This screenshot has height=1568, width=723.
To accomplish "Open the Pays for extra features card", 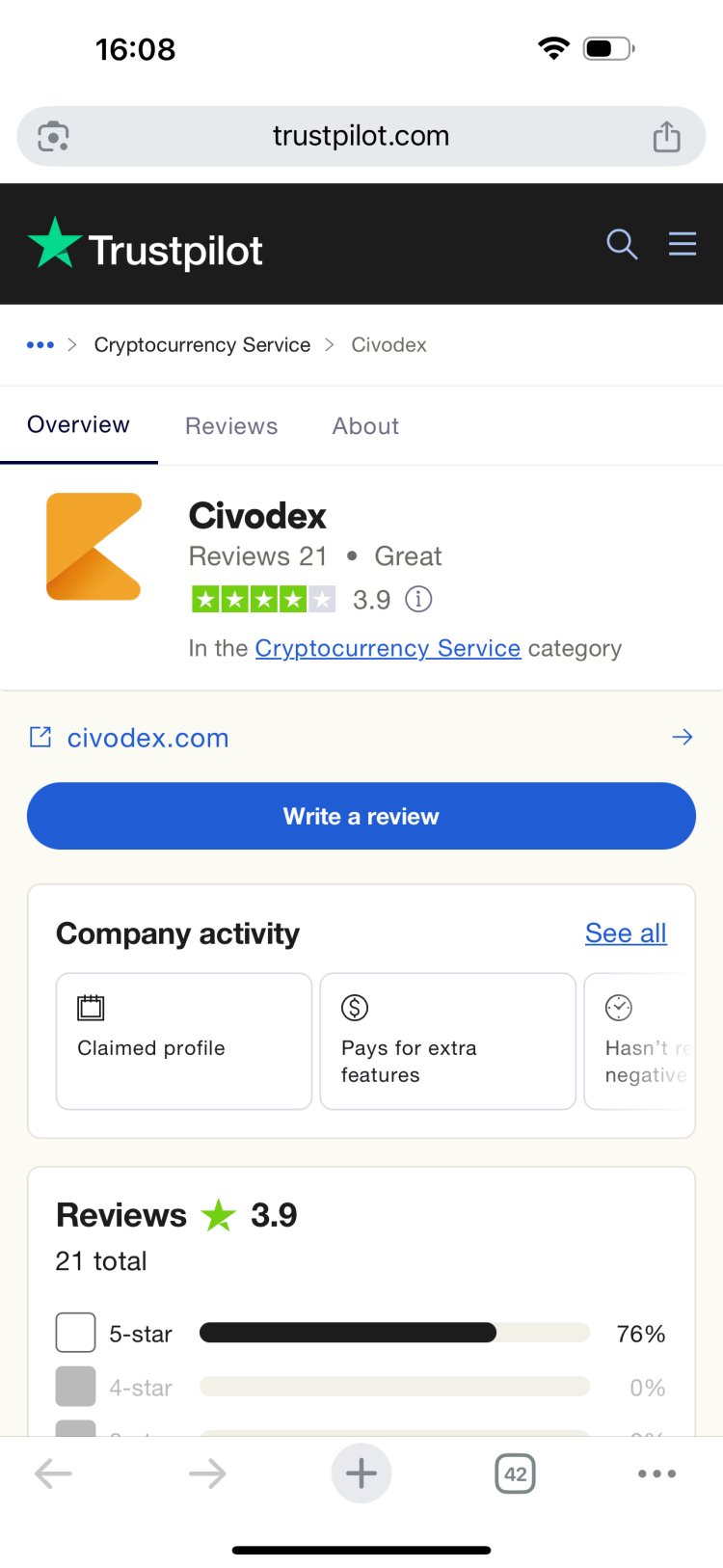I will coord(448,1041).
